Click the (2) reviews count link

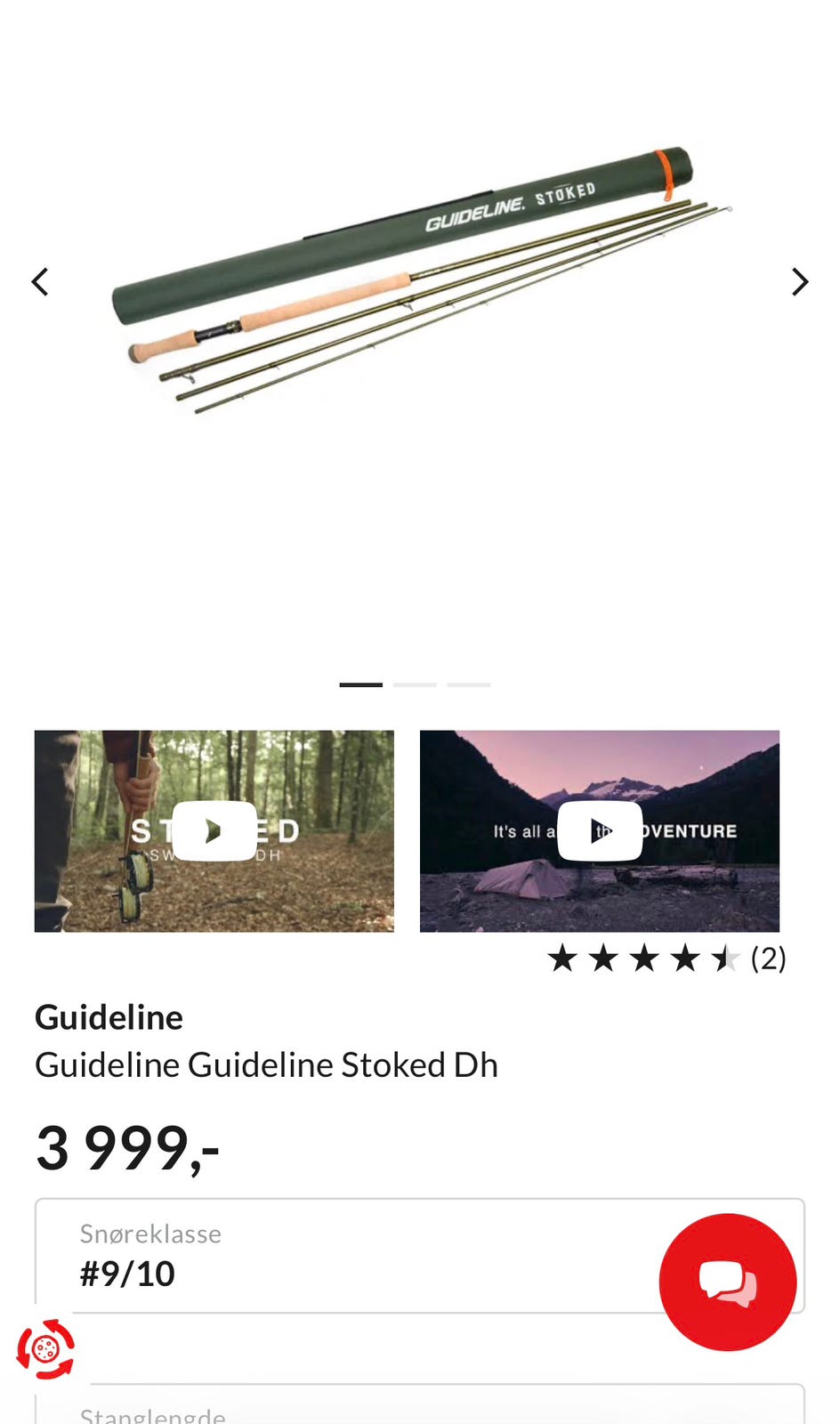(768, 959)
